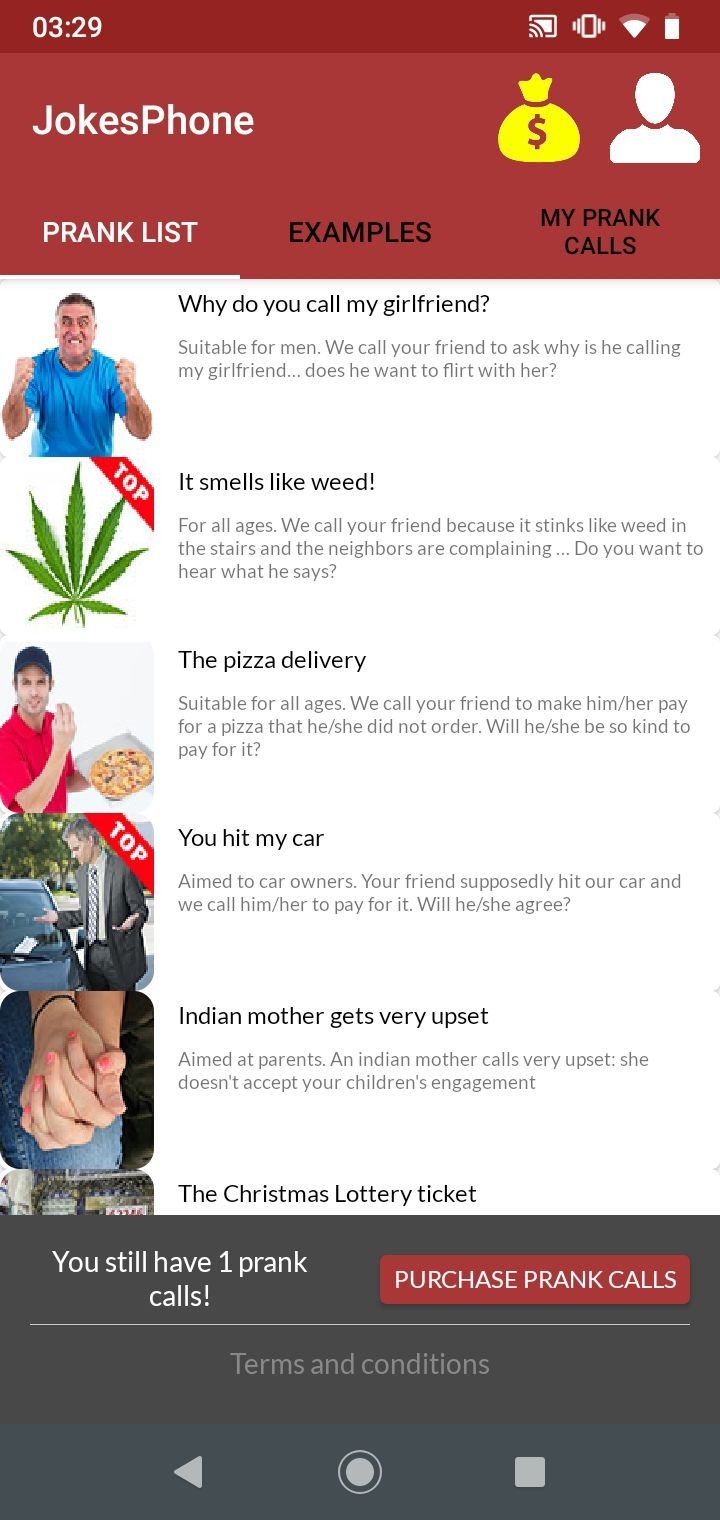Screen dimensions: 720x1520
Task: Switch to the Examples tab
Action: 360,232
